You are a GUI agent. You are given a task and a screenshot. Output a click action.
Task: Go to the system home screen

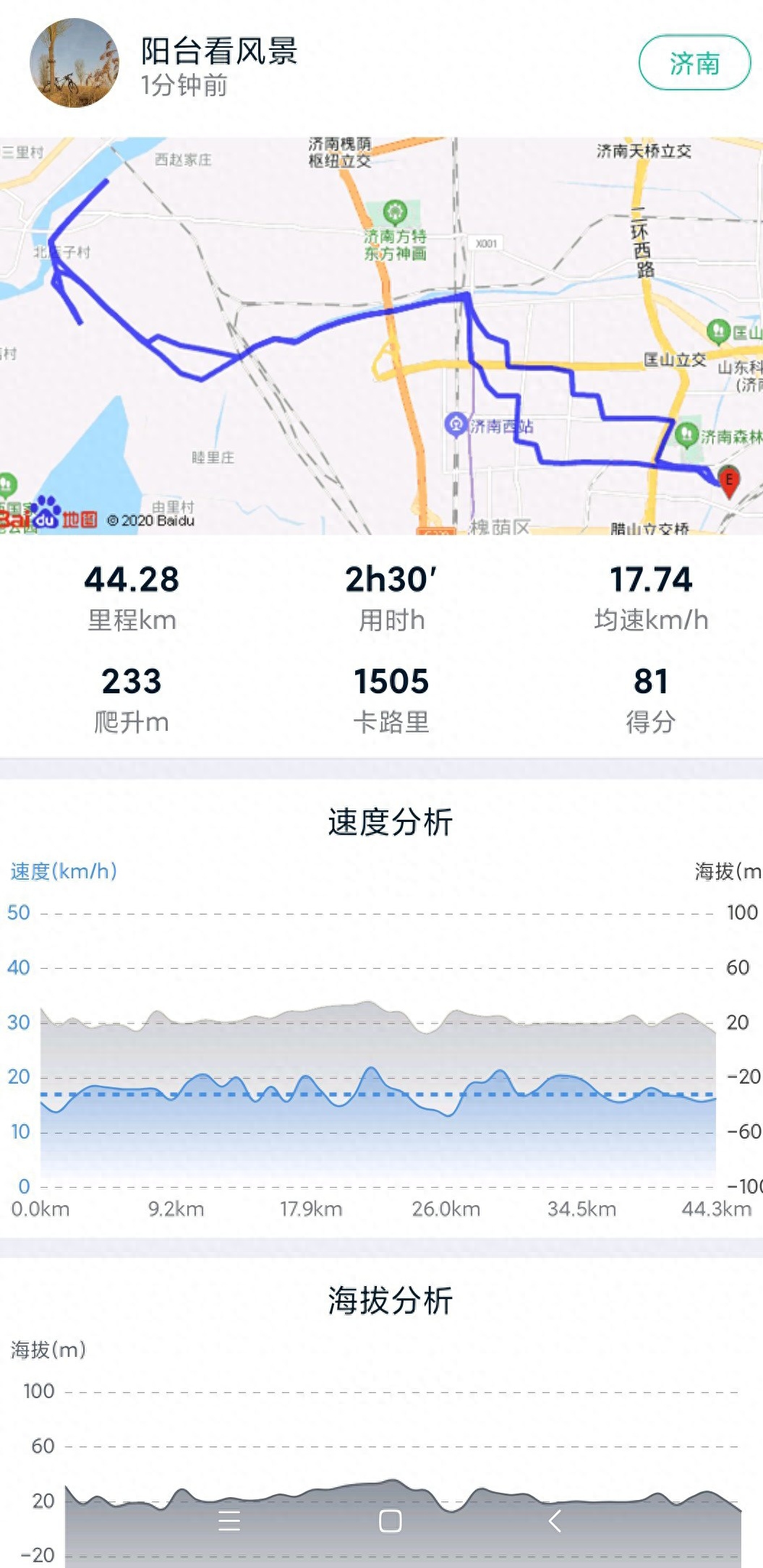point(390,1521)
